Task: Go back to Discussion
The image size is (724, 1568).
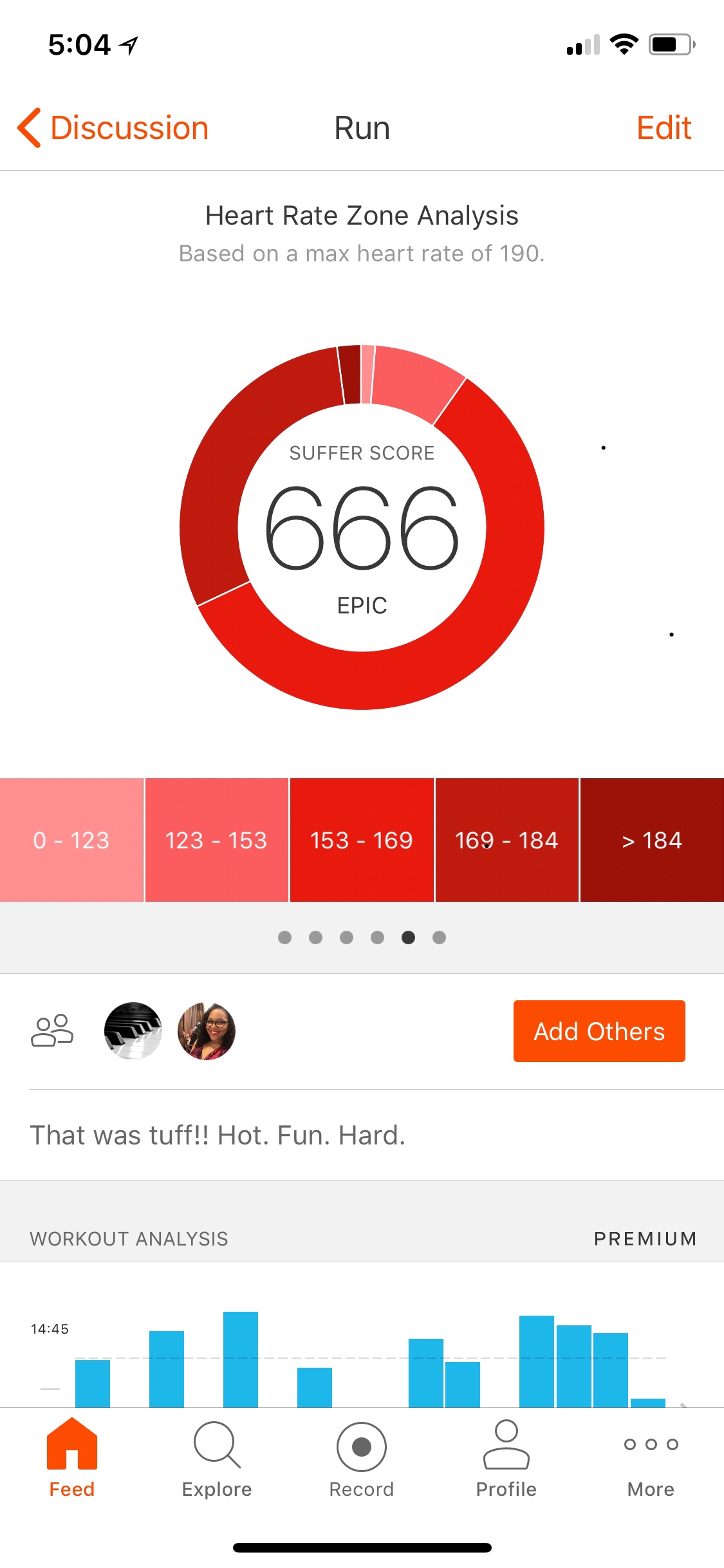Action: [114, 128]
